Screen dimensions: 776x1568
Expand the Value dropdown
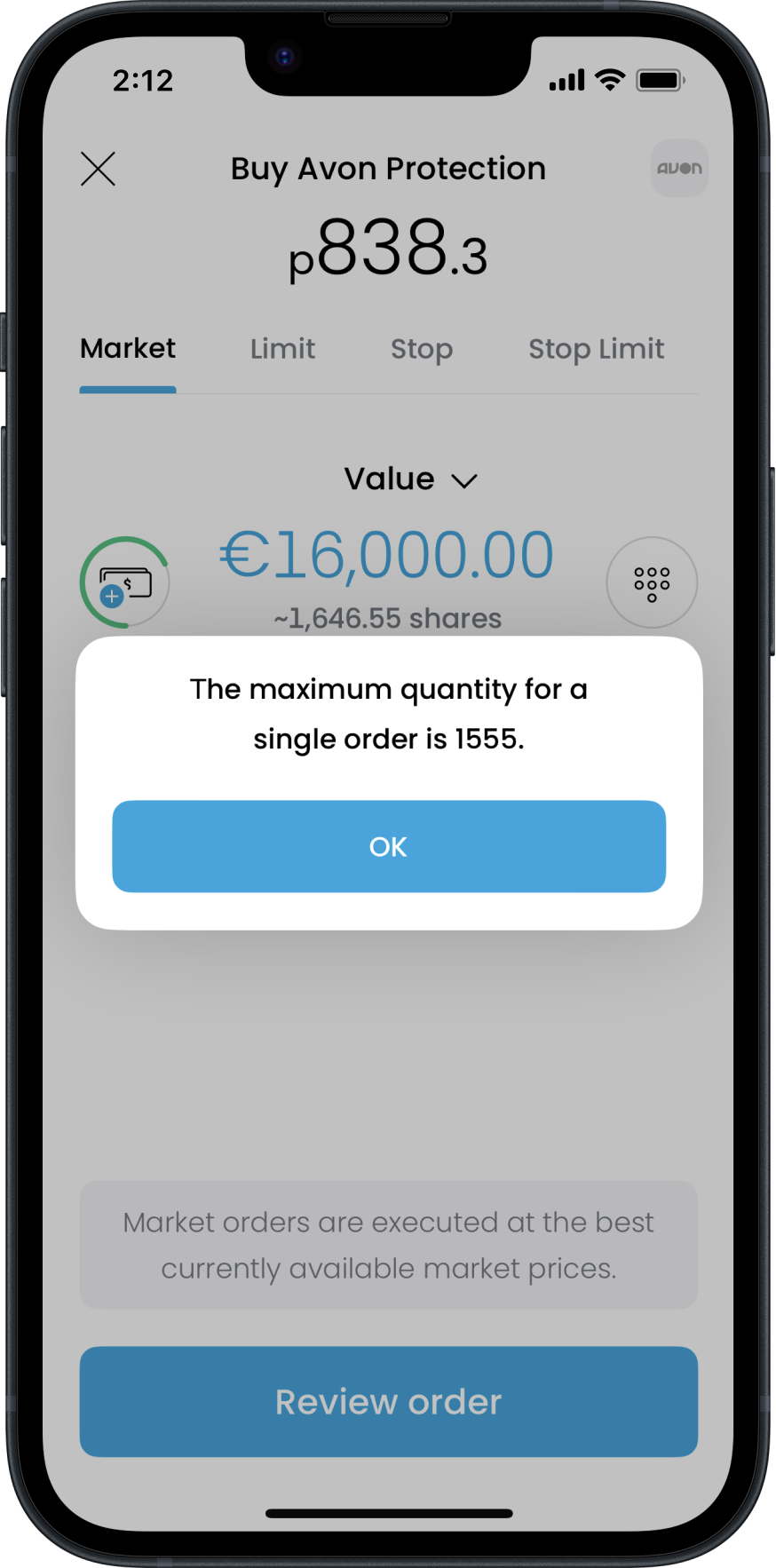click(410, 479)
